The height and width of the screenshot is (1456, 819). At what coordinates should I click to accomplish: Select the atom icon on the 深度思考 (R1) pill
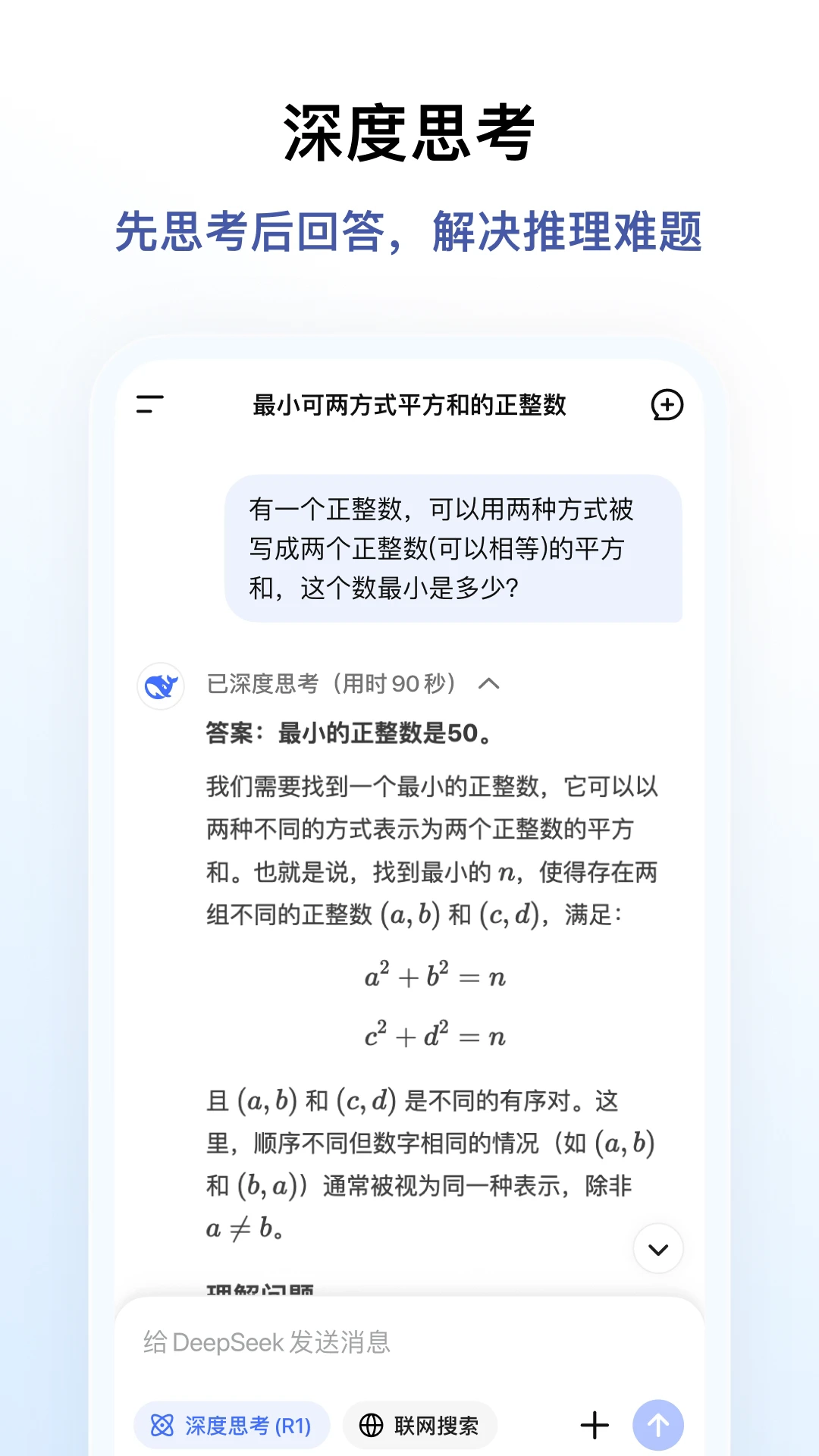point(162,1425)
